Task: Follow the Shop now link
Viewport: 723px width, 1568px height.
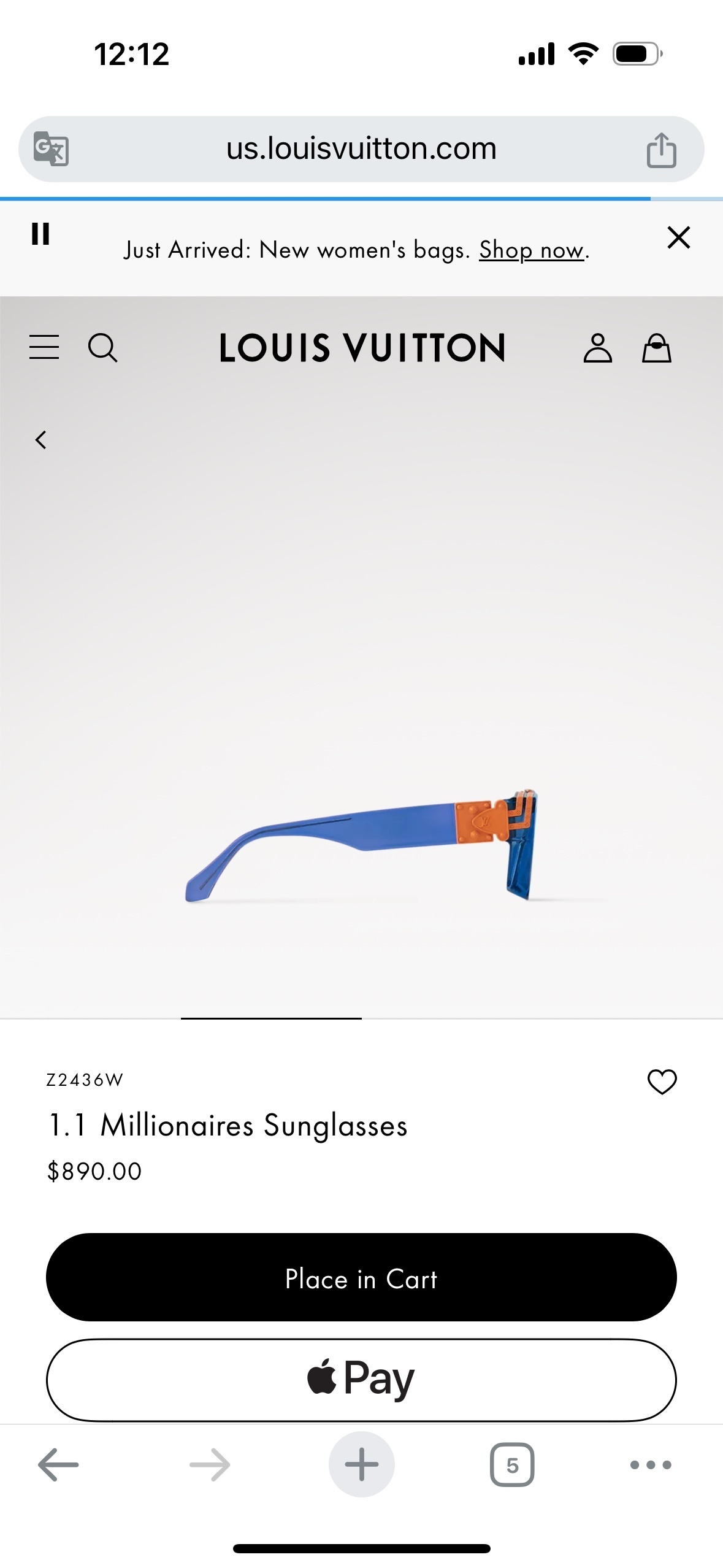Action: [531, 250]
